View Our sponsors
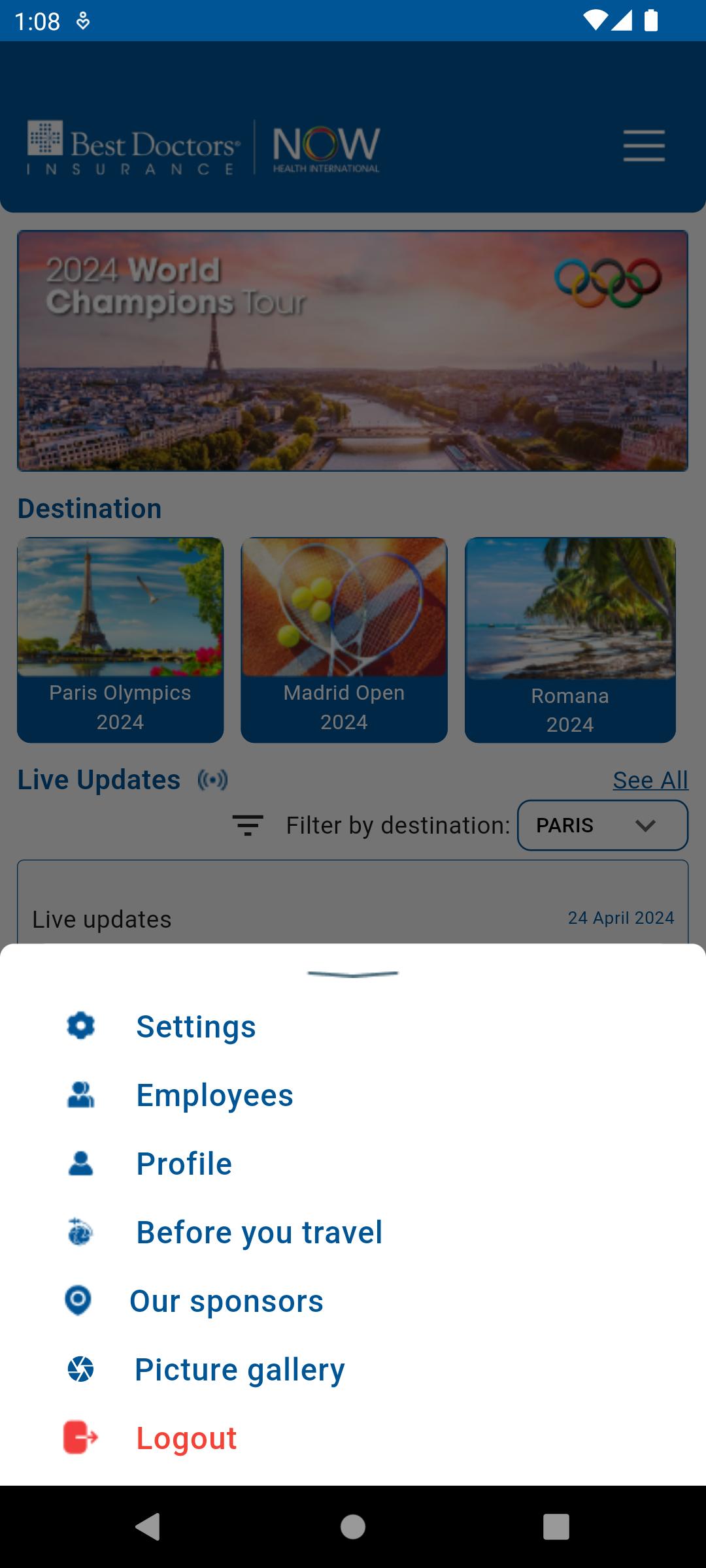This screenshot has height=1568, width=706. click(226, 1301)
